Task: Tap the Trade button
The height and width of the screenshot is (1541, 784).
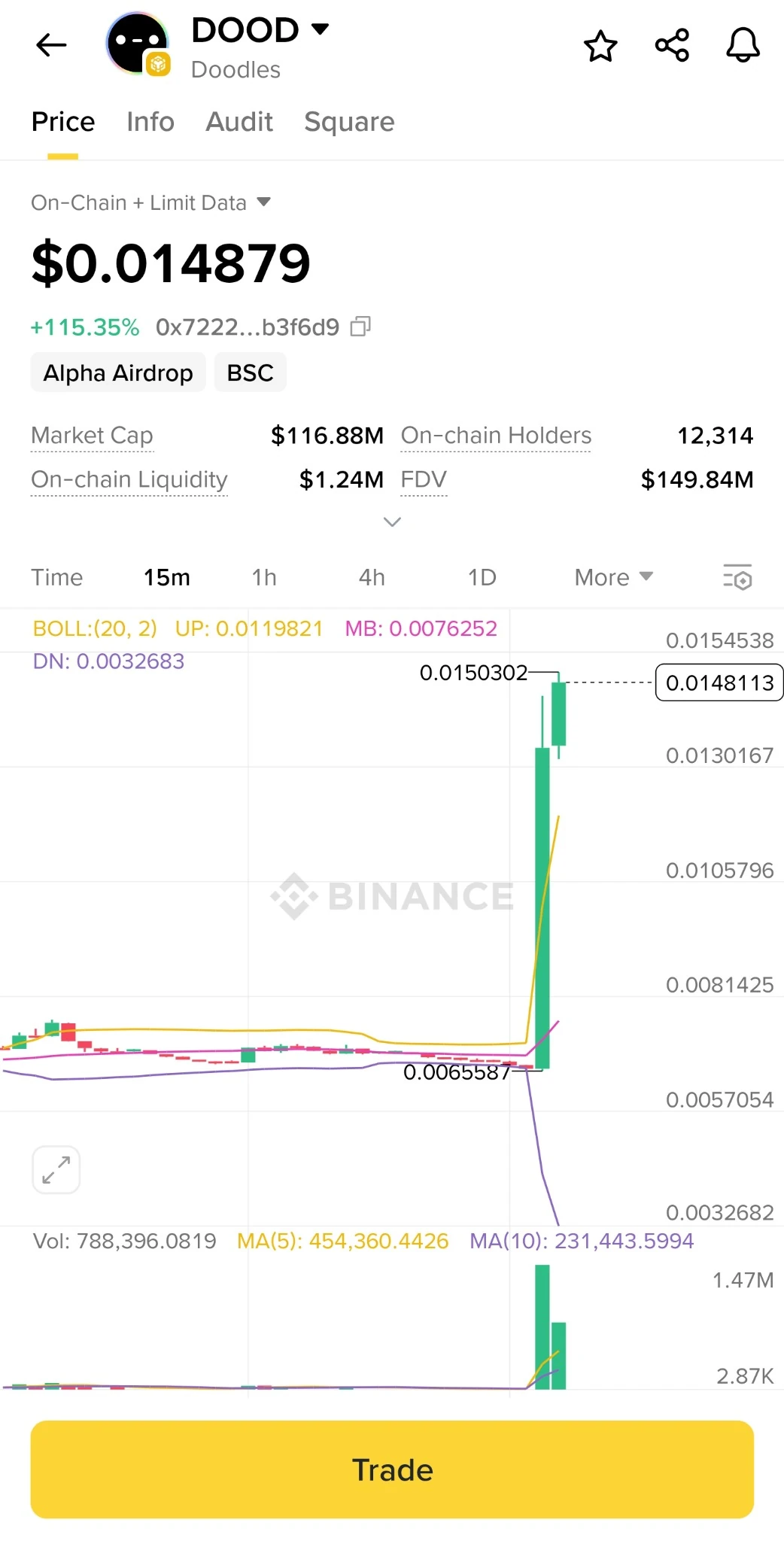Action: coord(392,1469)
